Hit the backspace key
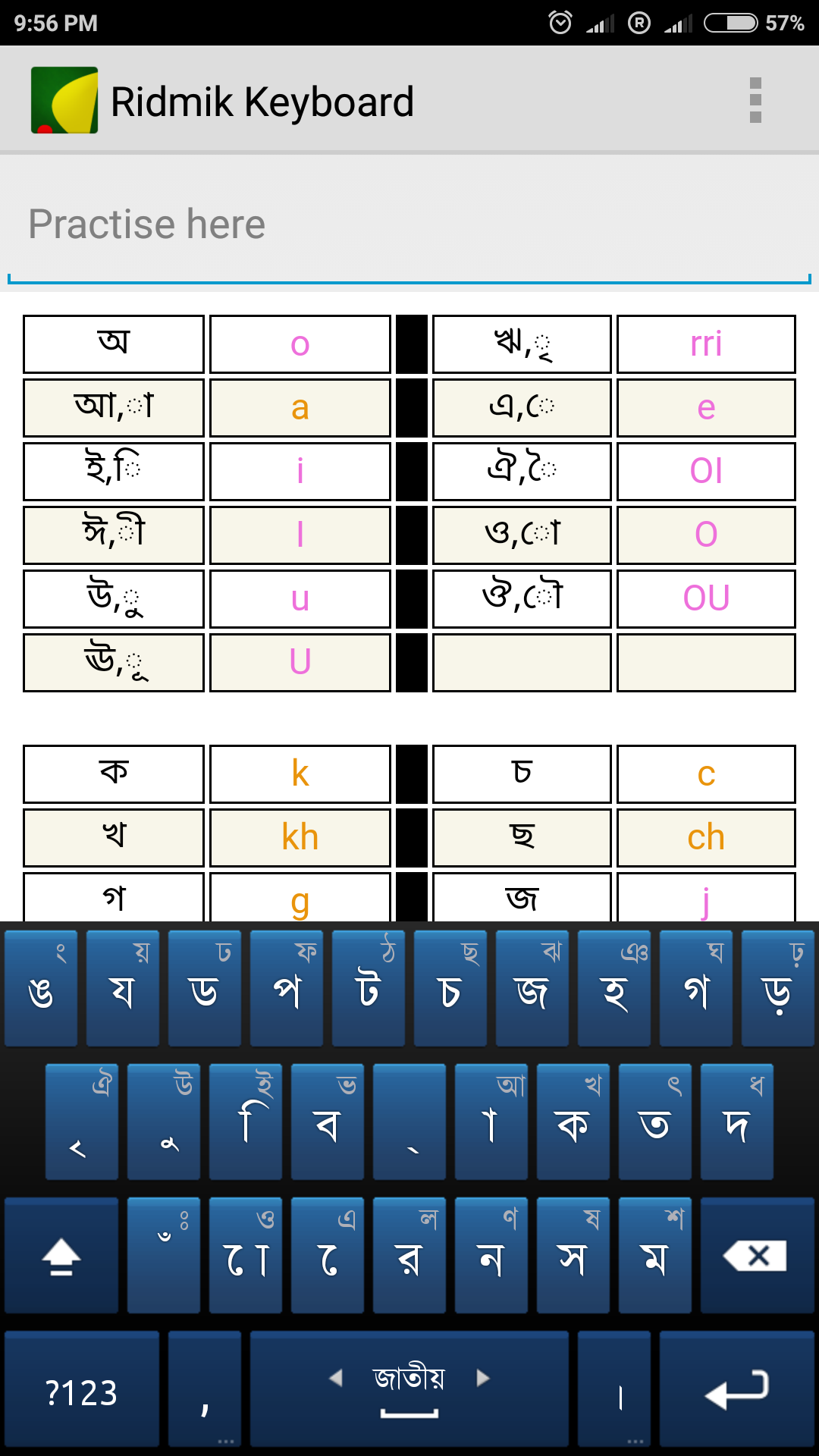Screen dimensions: 819x1456 (x=756, y=1256)
